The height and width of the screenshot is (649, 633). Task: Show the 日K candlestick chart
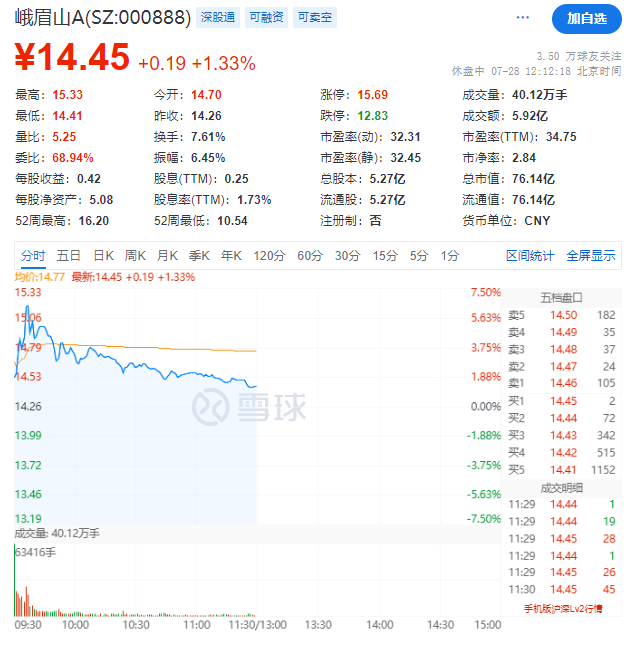tap(103, 256)
